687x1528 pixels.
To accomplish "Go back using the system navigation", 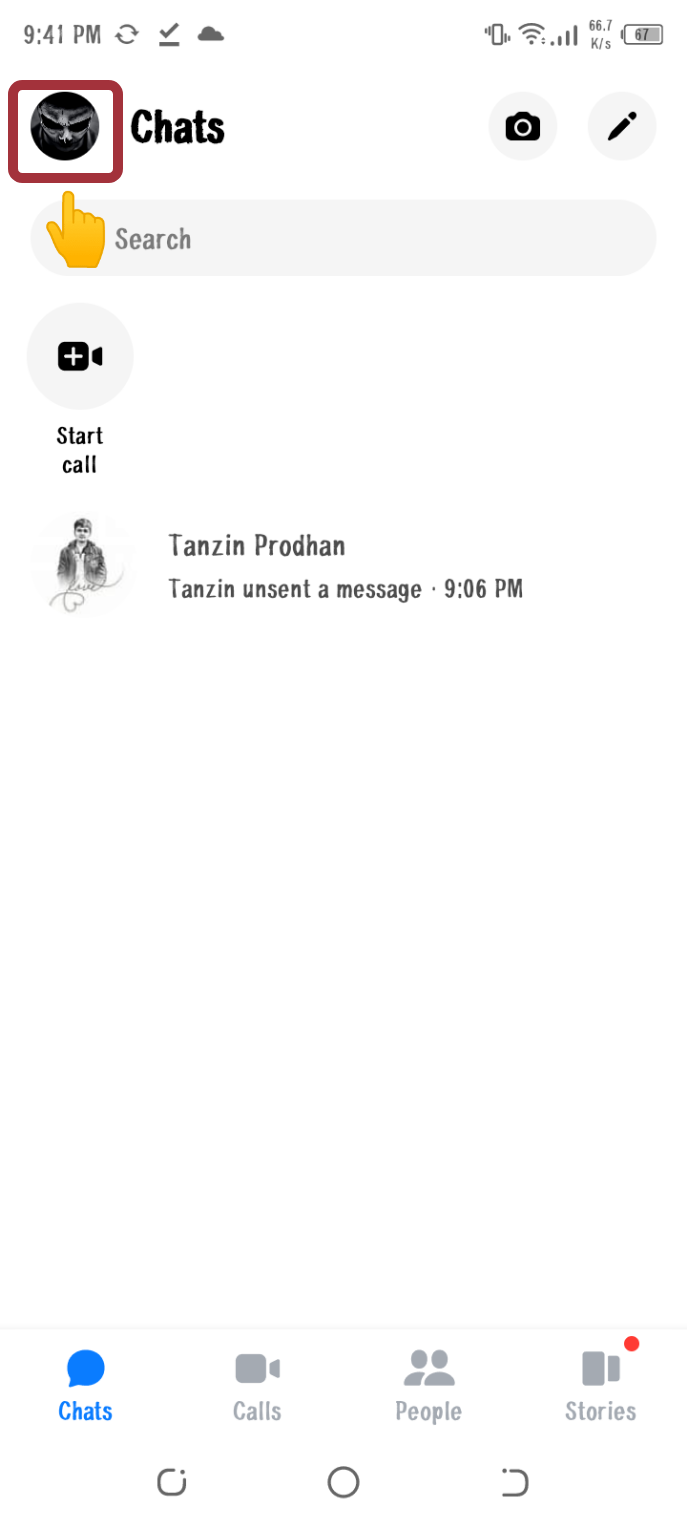I will (514, 1482).
